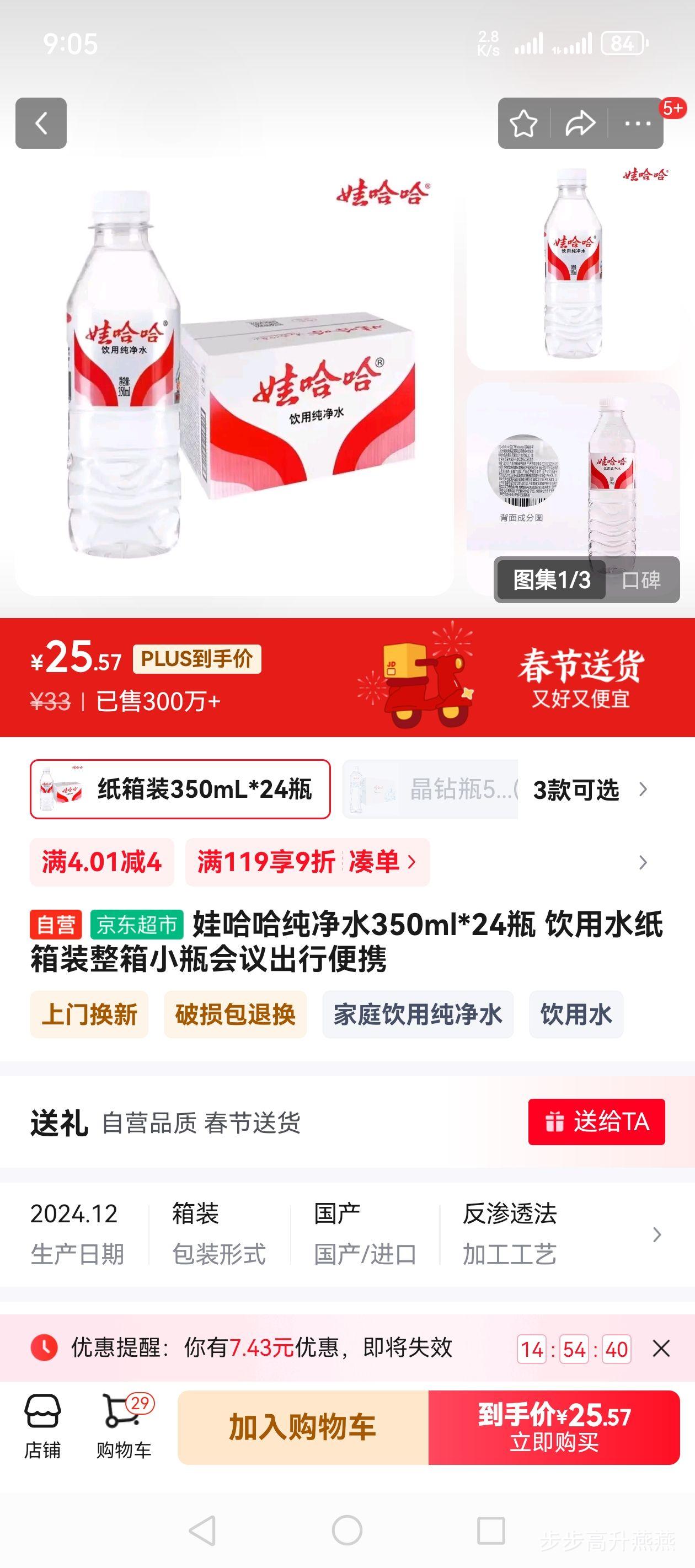
Task: Open the more options menu with 5+ badge
Action: click(637, 122)
